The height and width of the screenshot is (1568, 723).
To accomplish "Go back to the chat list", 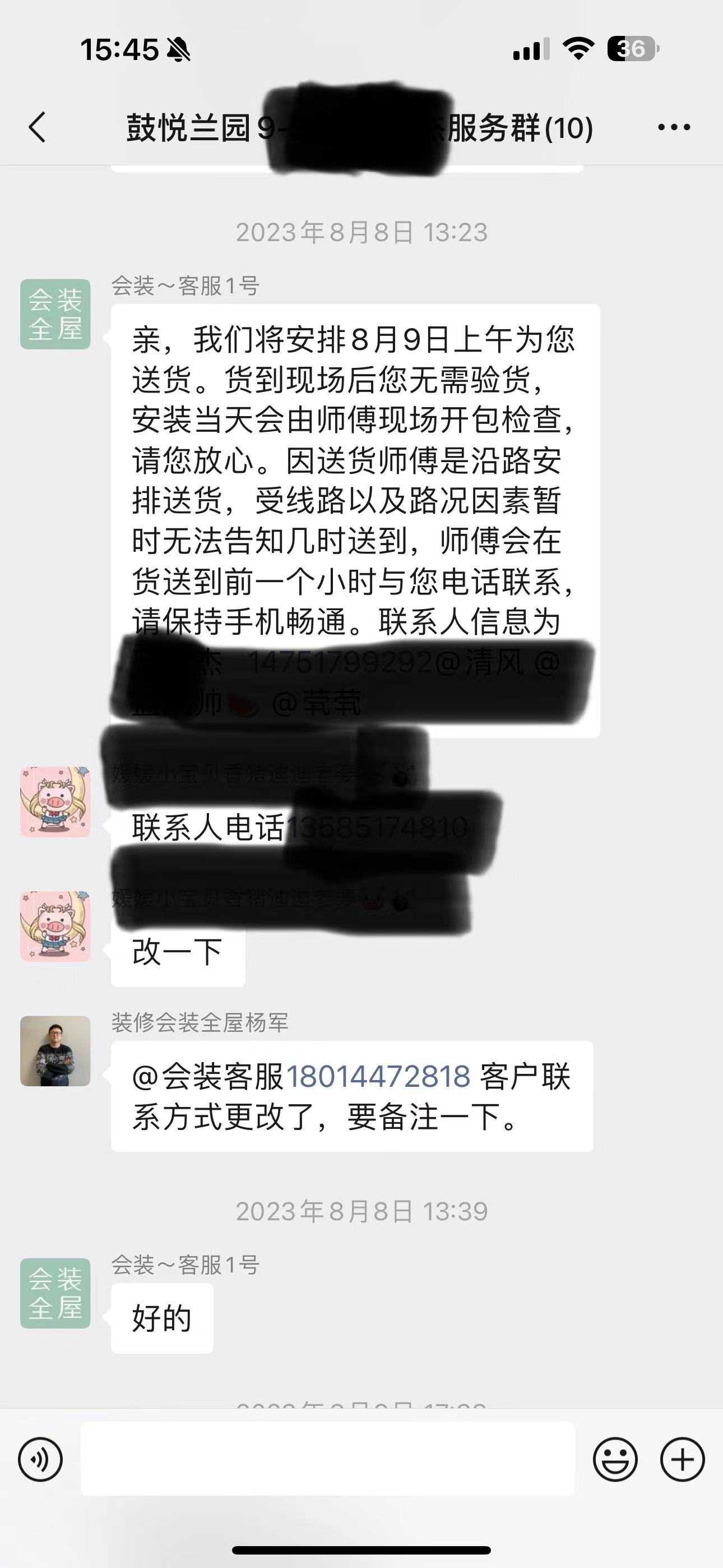I will [38, 127].
